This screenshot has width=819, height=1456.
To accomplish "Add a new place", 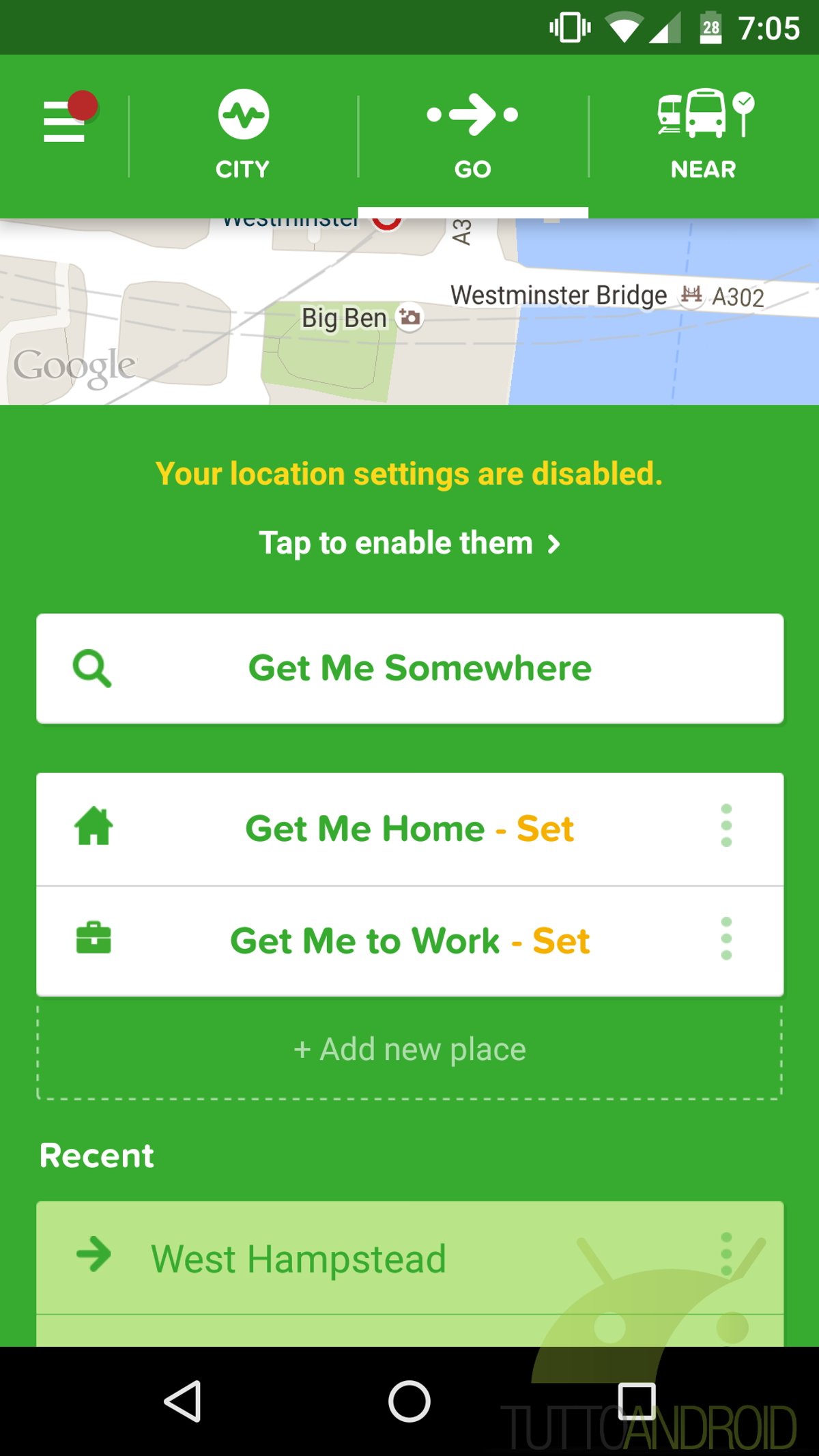I will click(x=409, y=1050).
